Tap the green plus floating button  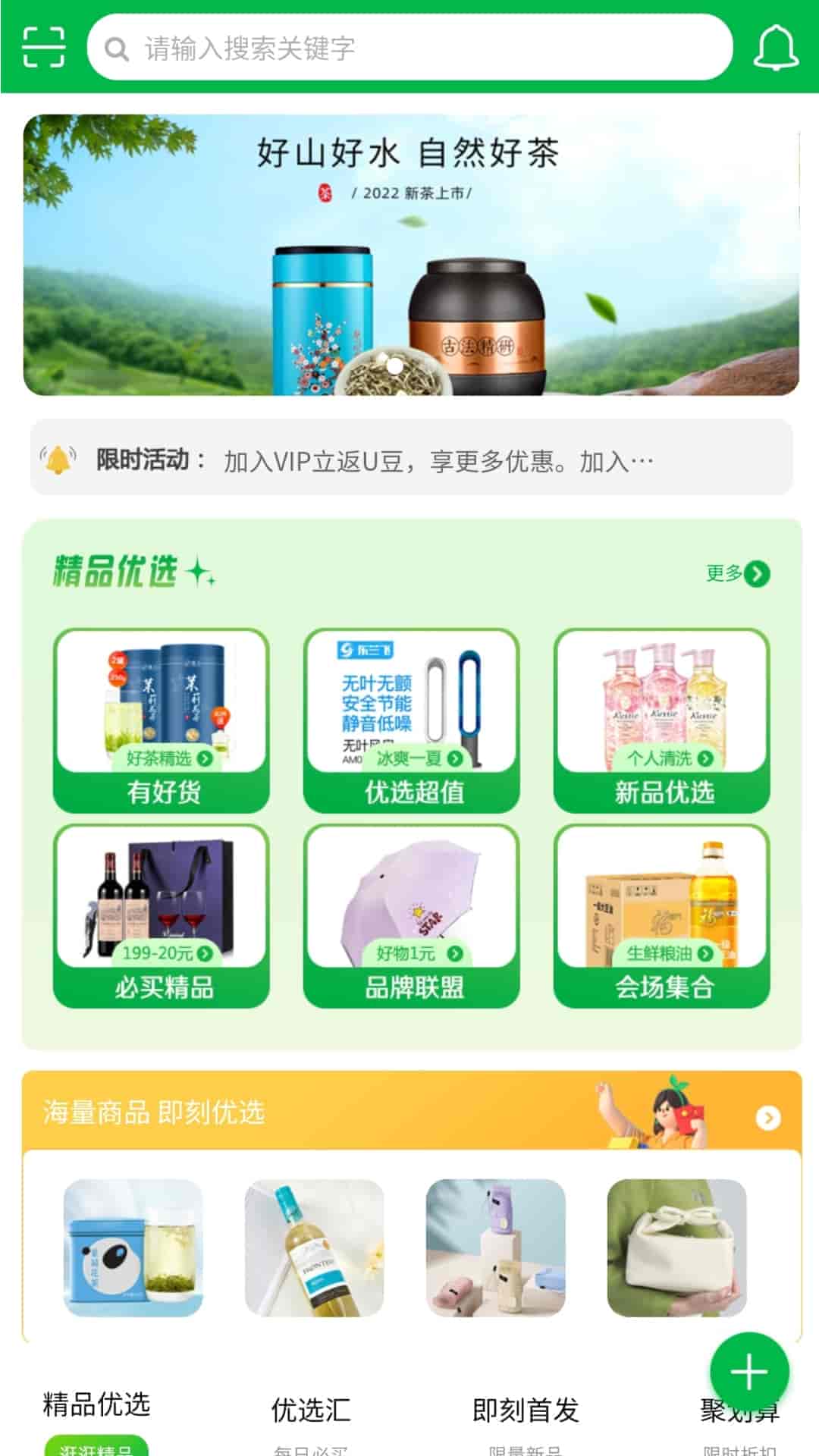[x=749, y=1371]
